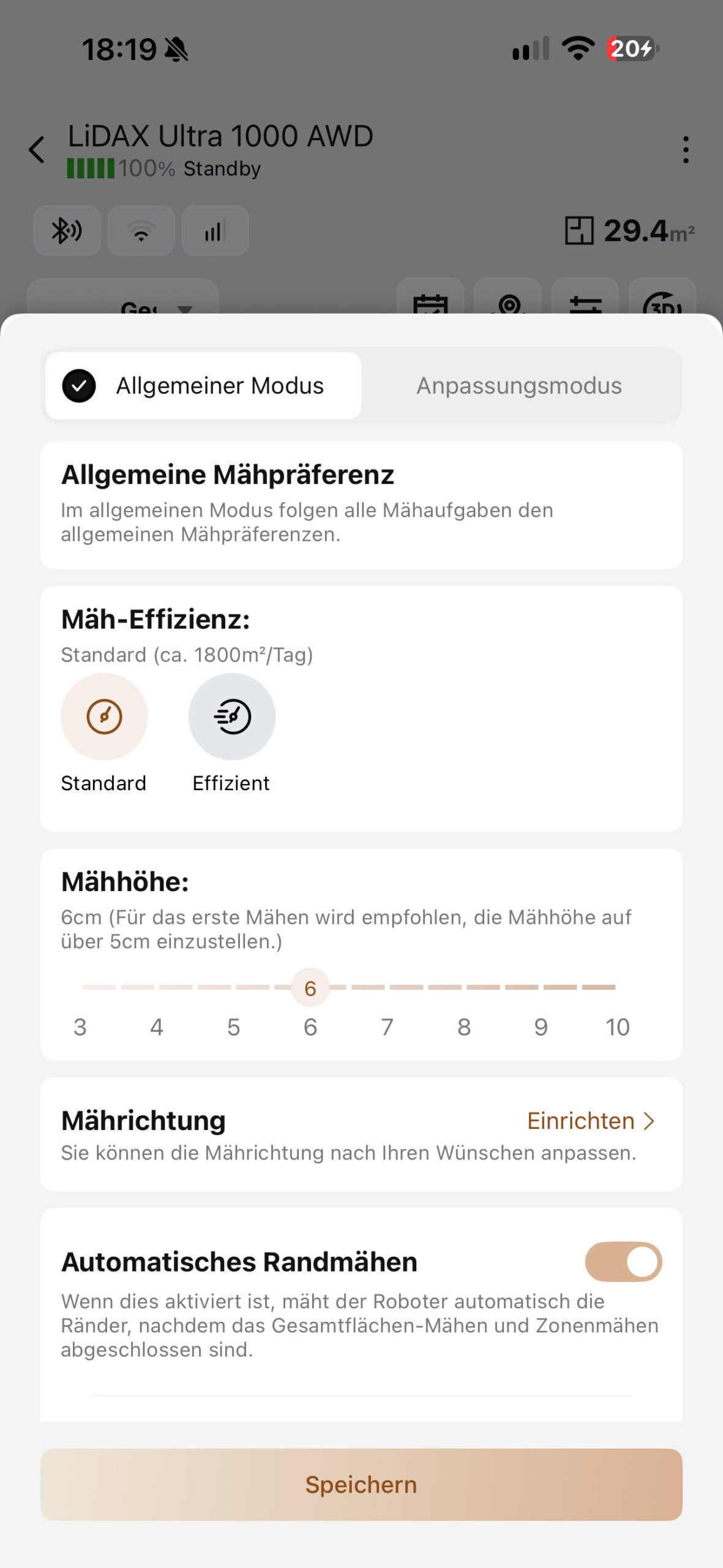Select the Effizient mowing efficiency

pos(232,717)
